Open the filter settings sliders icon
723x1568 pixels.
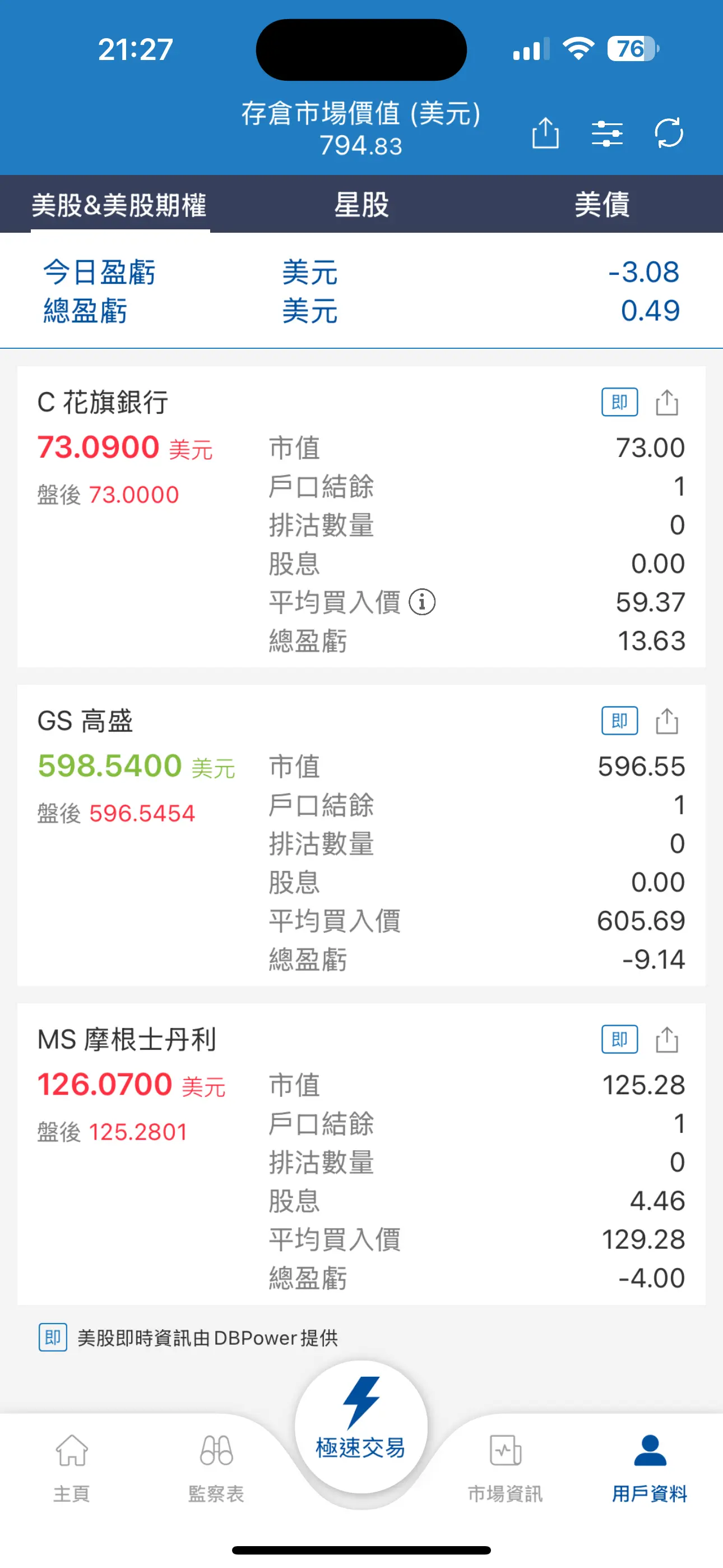[x=607, y=133]
